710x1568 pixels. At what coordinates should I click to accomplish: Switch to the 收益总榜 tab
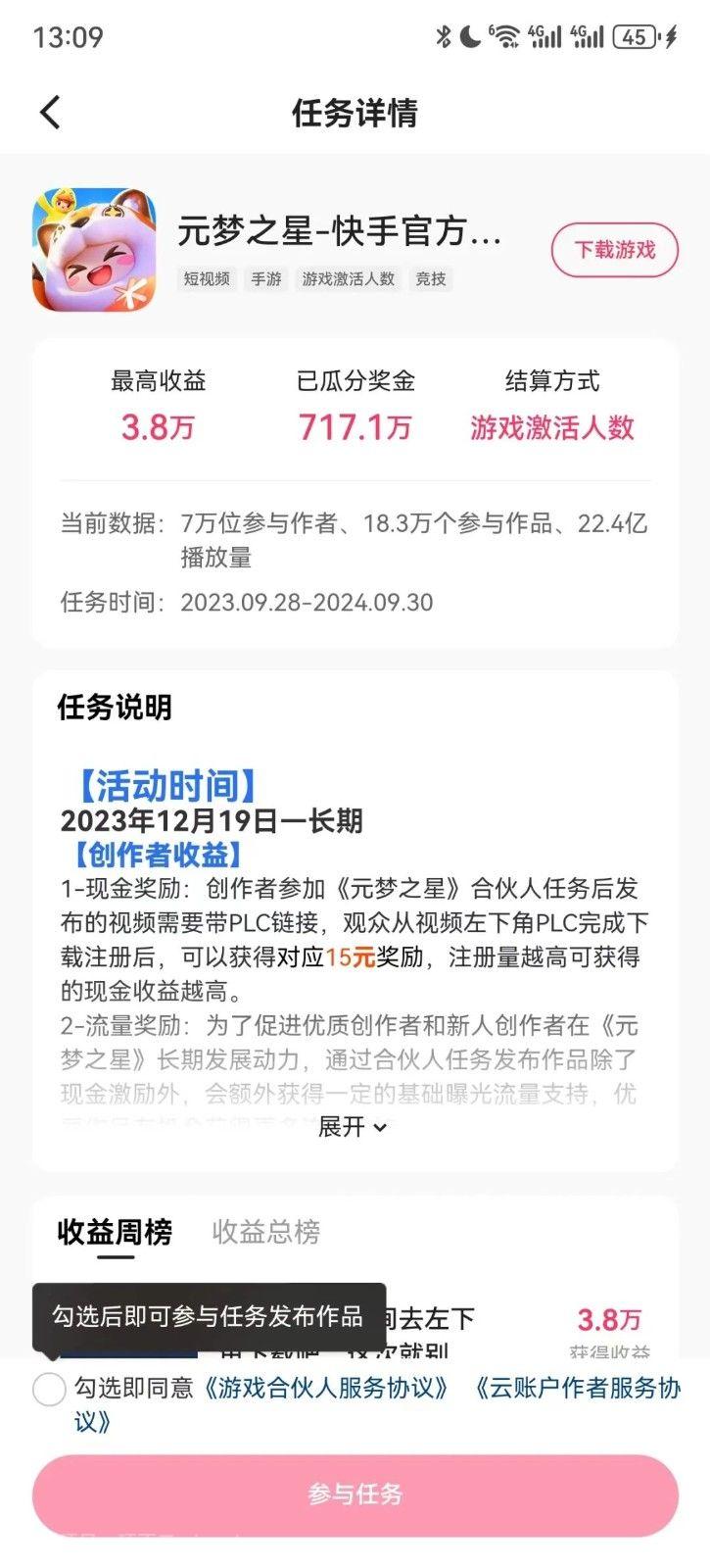pyautogui.click(x=266, y=1232)
